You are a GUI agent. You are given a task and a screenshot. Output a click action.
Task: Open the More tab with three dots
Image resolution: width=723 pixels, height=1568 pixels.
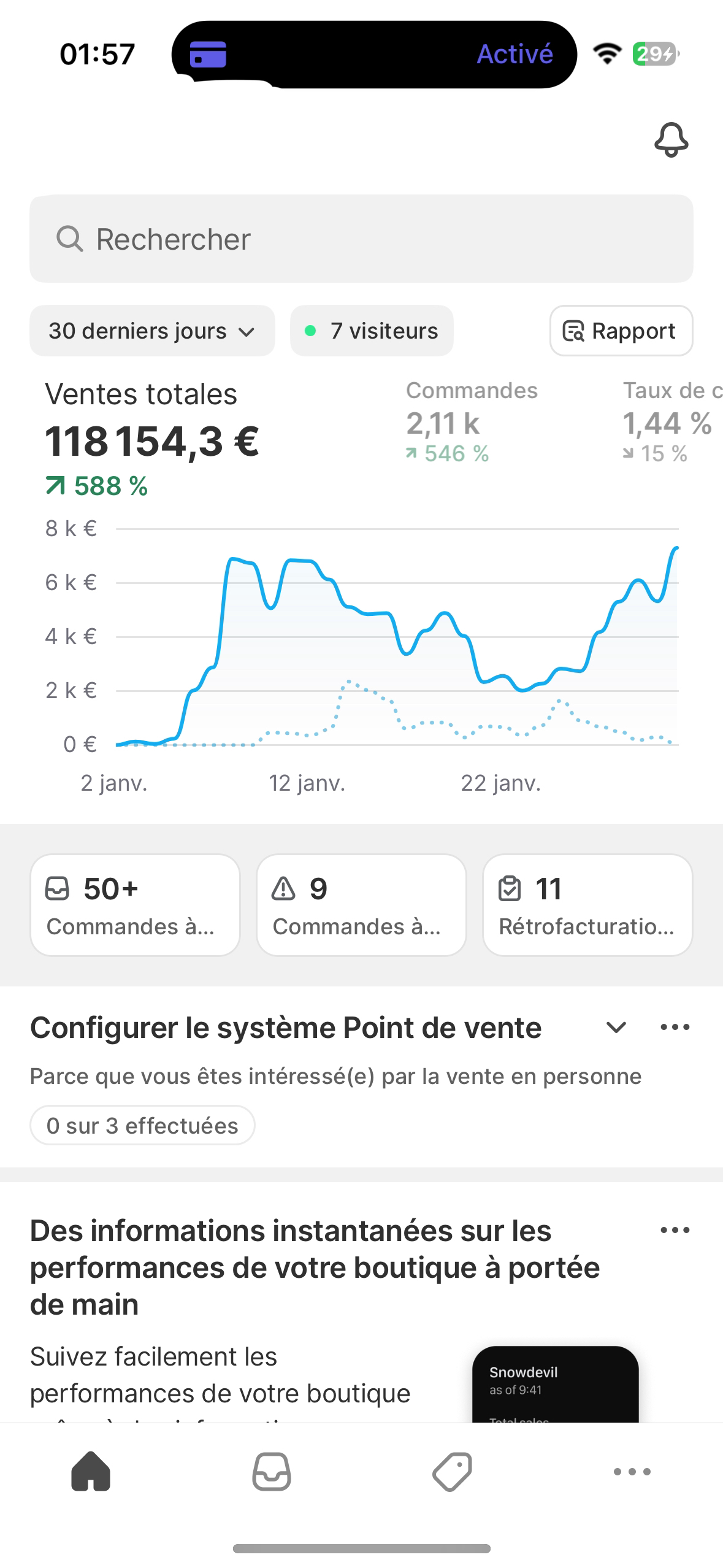click(x=632, y=1471)
